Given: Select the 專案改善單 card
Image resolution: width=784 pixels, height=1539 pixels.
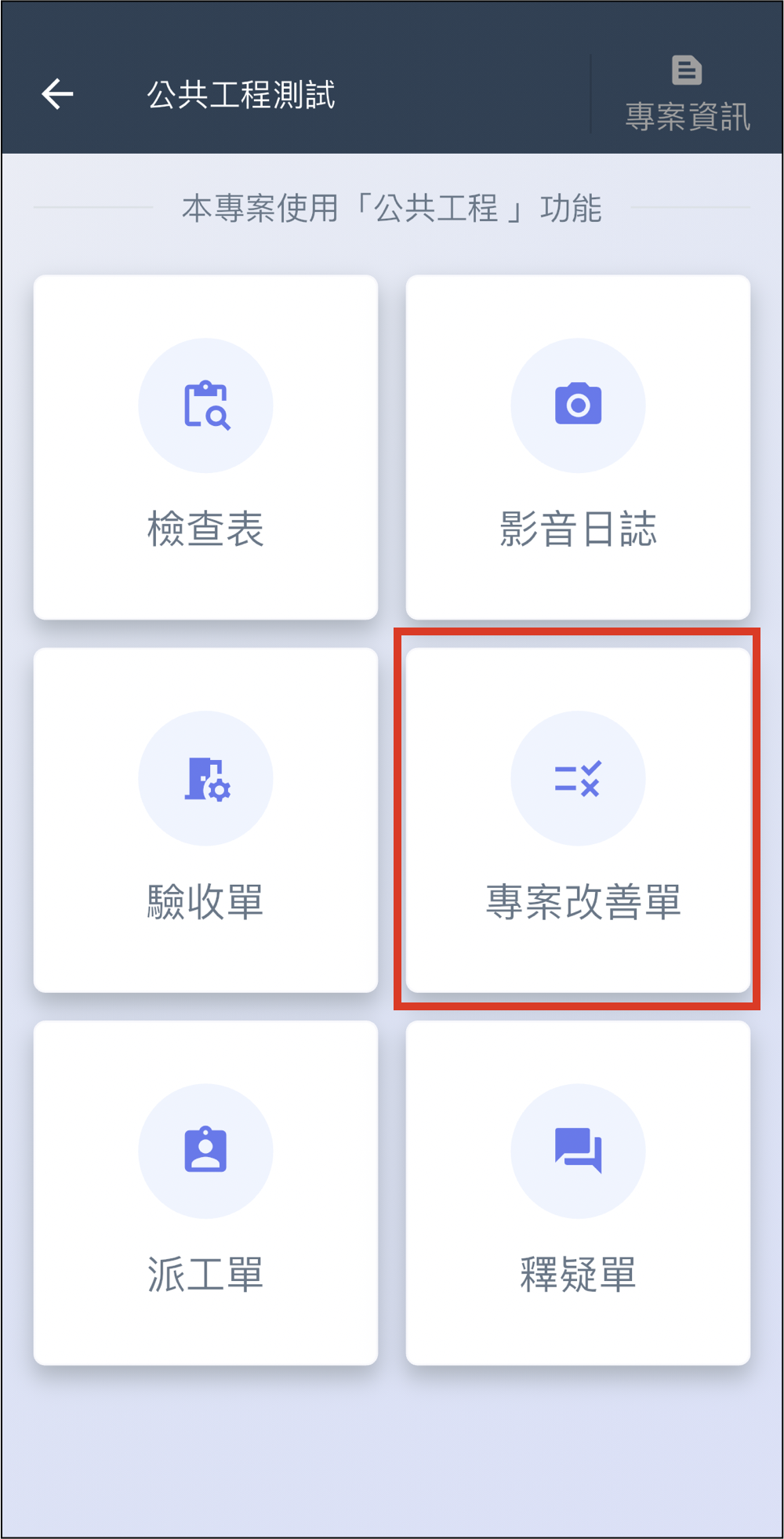Looking at the screenshot, I should 578,820.
